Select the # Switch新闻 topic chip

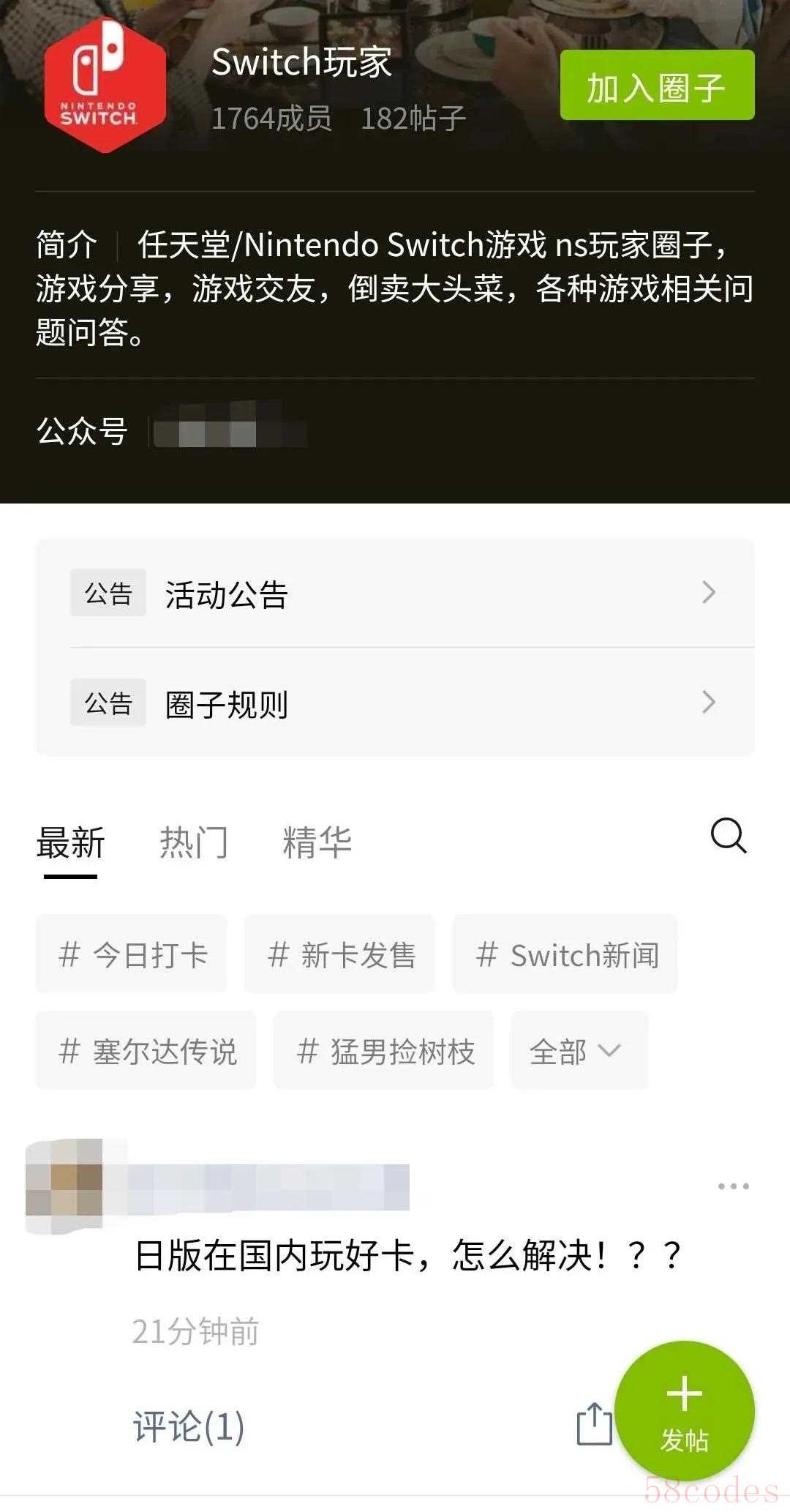(x=565, y=954)
